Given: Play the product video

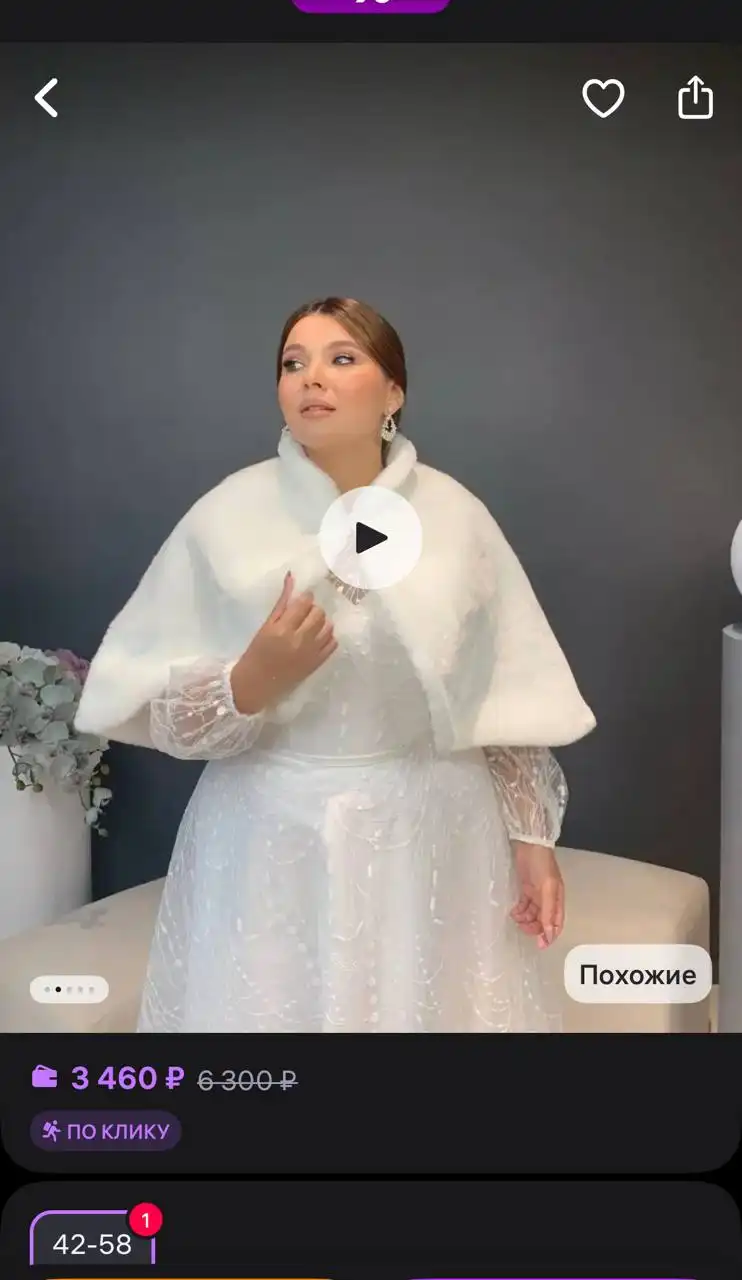Looking at the screenshot, I should [x=370, y=538].
